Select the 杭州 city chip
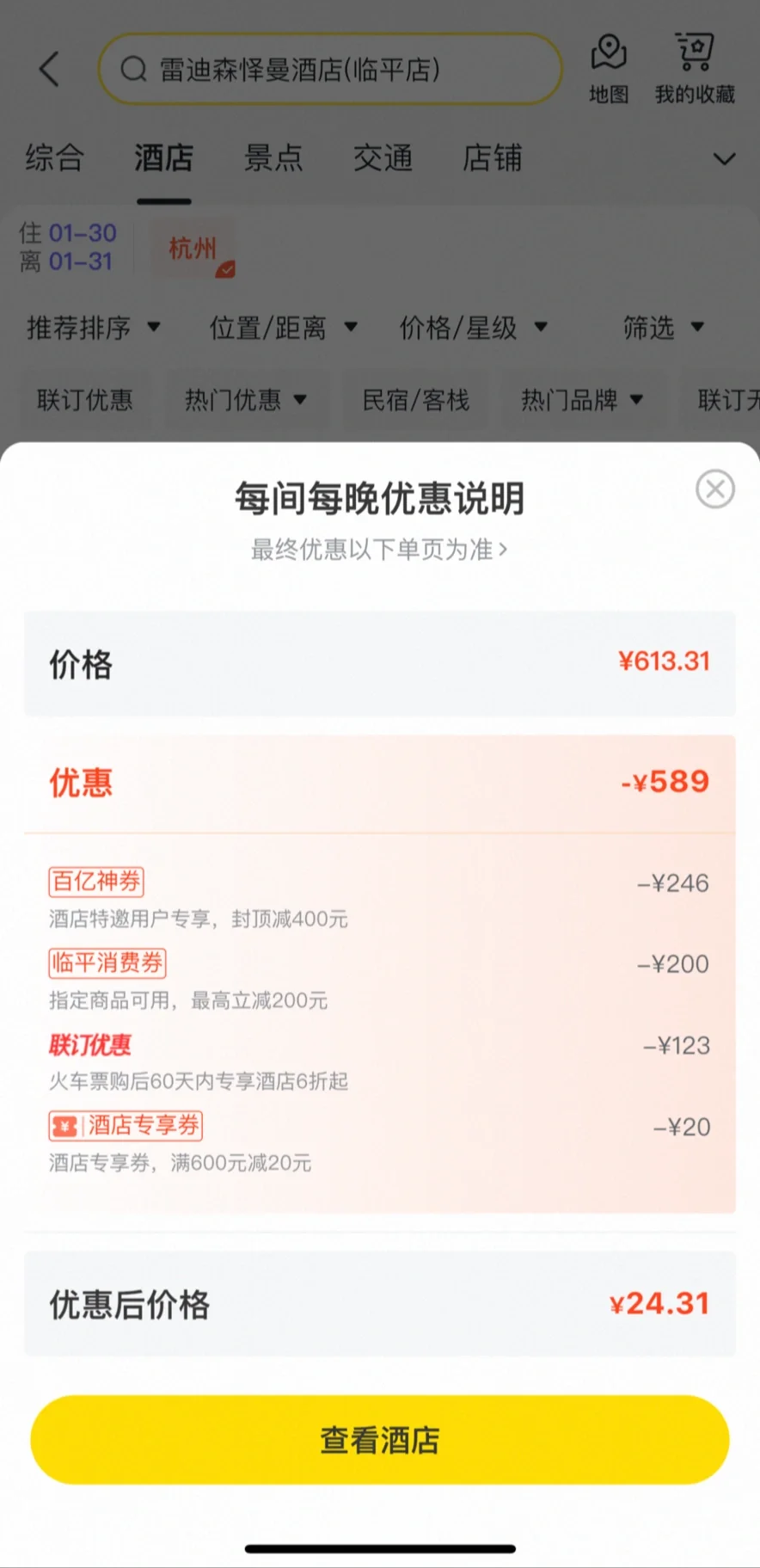 click(193, 249)
